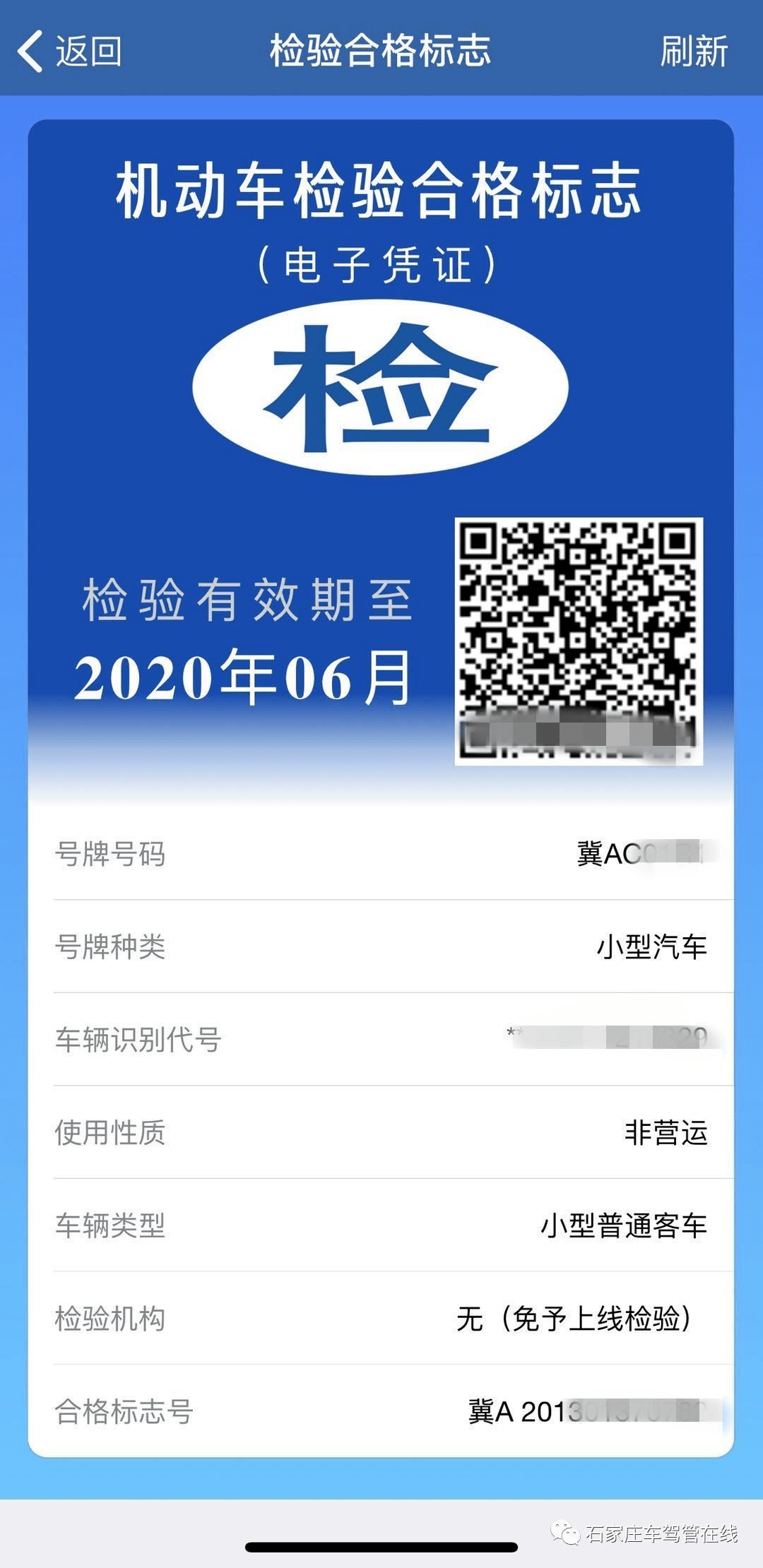Refresh the page with 刷新
The width and height of the screenshot is (763, 1568).
tap(693, 51)
